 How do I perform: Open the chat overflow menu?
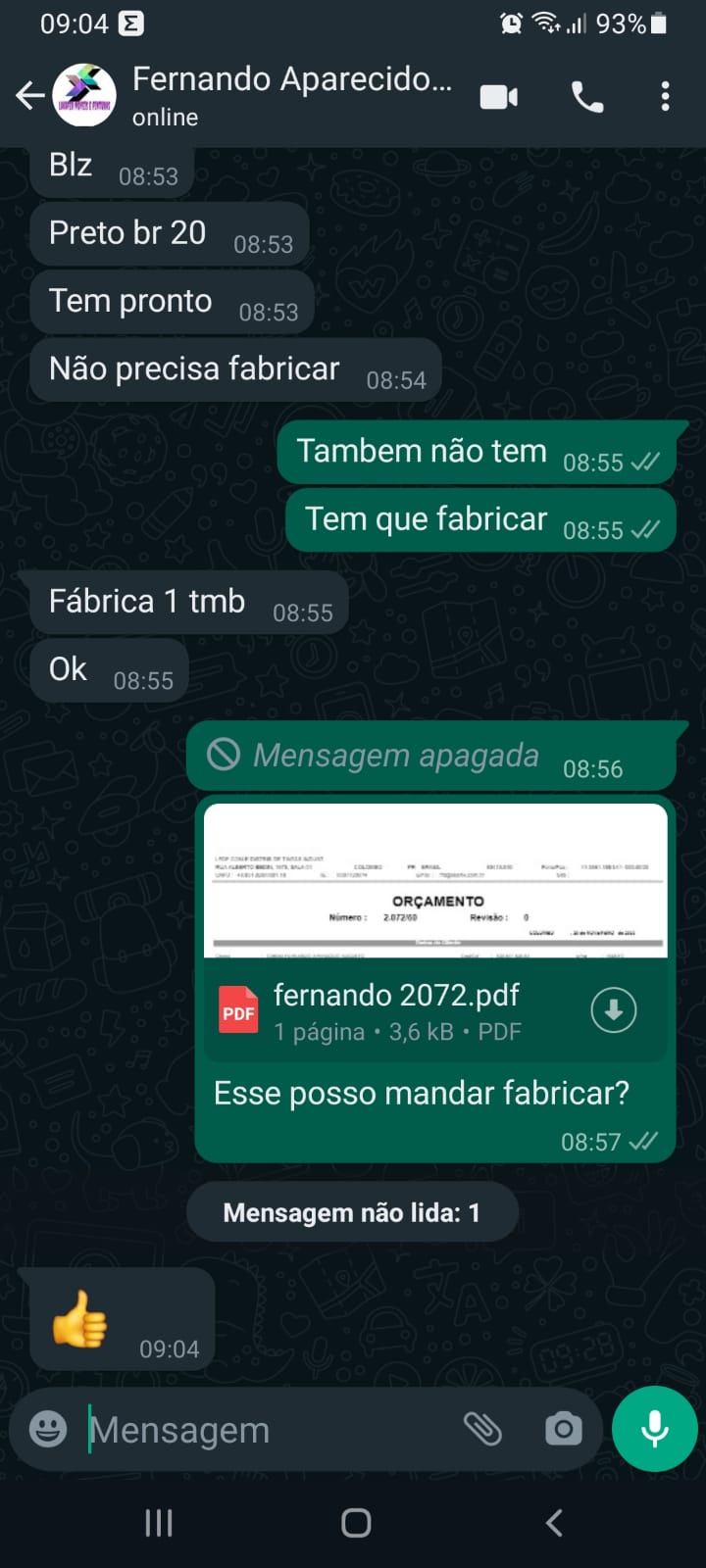point(665,97)
